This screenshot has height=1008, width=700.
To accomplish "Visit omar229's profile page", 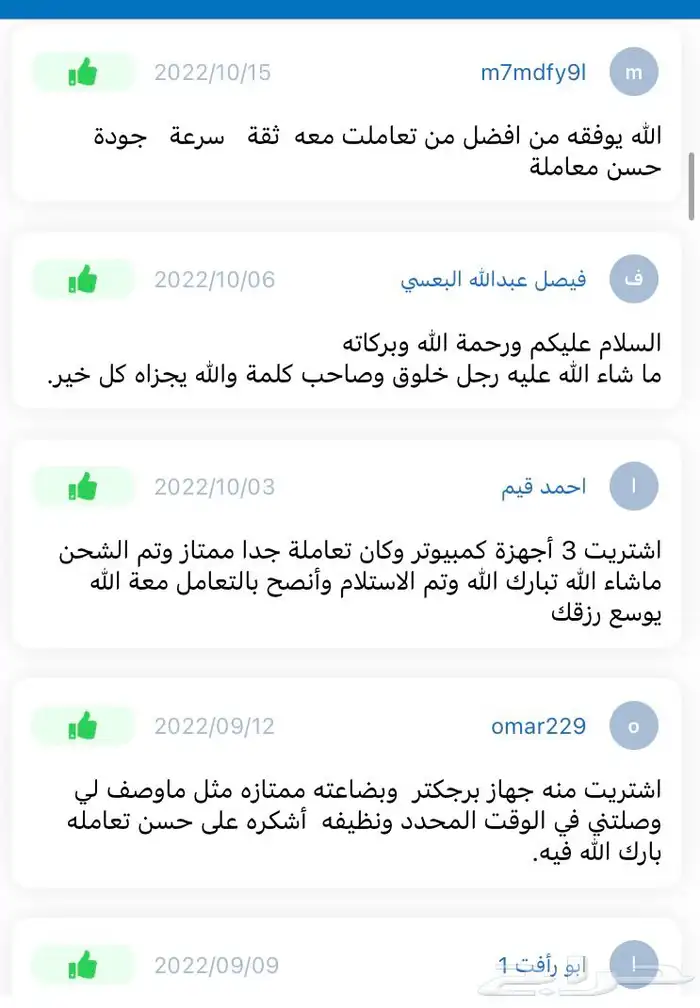I will [538, 726].
